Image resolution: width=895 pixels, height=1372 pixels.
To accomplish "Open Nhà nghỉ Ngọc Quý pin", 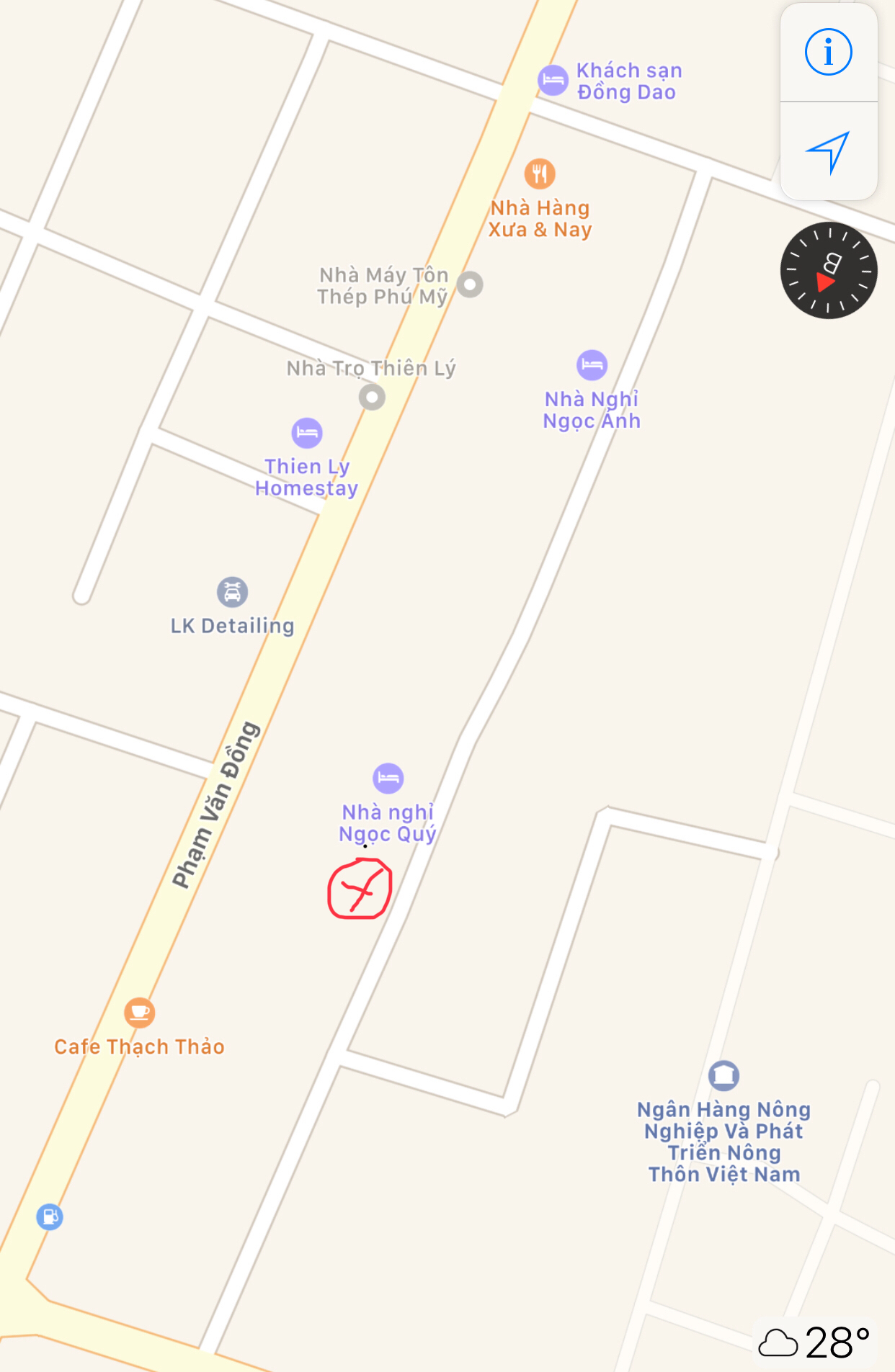I will 388,778.
